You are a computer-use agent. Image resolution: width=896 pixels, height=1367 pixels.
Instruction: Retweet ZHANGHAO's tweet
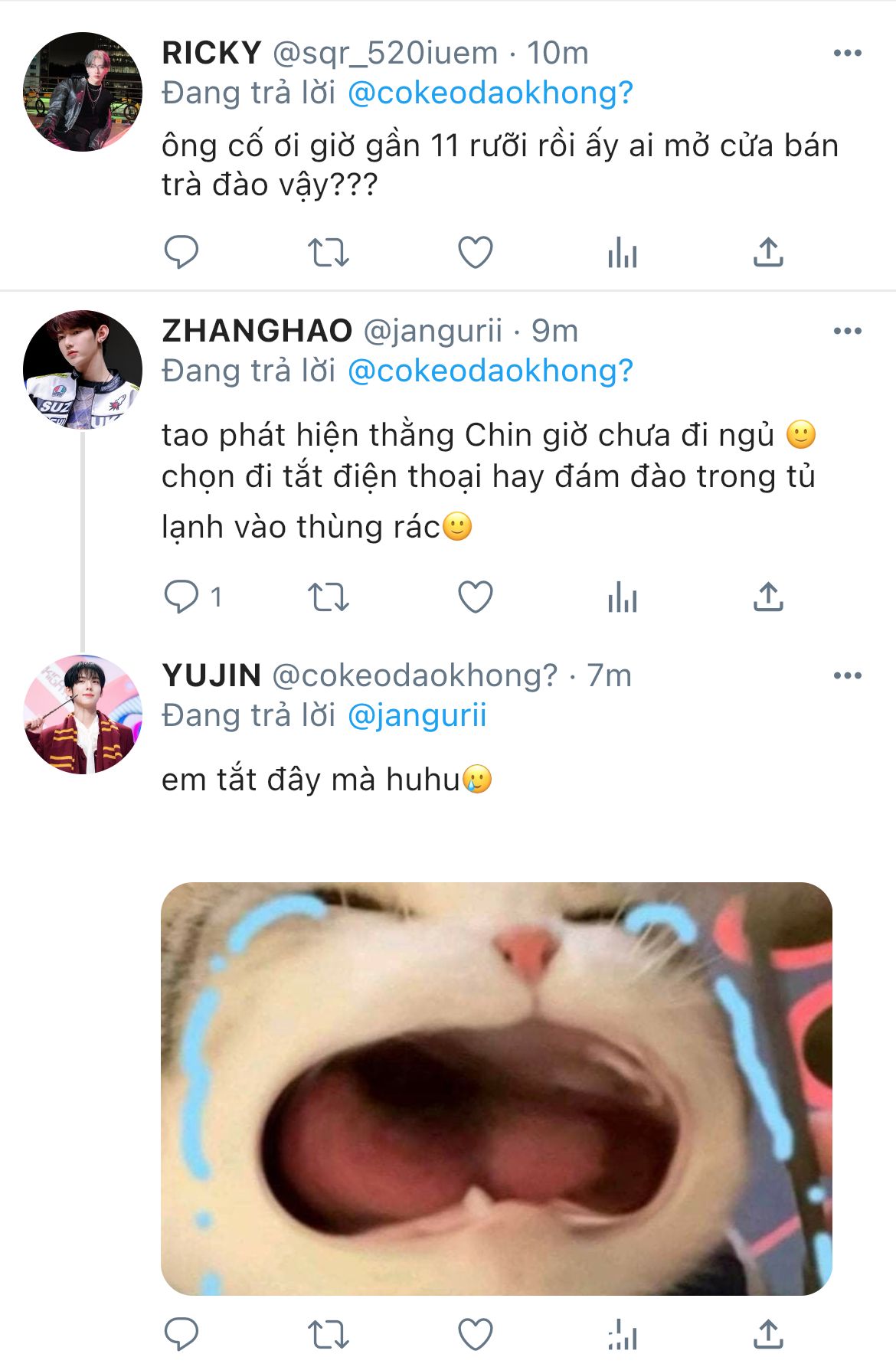pyautogui.click(x=328, y=597)
